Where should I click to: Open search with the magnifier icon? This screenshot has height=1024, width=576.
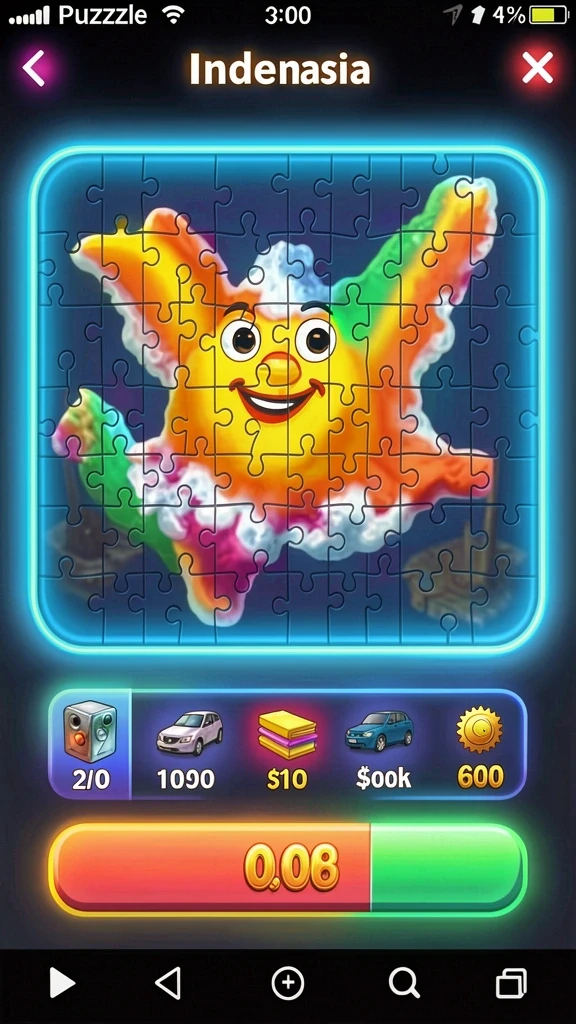point(404,984)
